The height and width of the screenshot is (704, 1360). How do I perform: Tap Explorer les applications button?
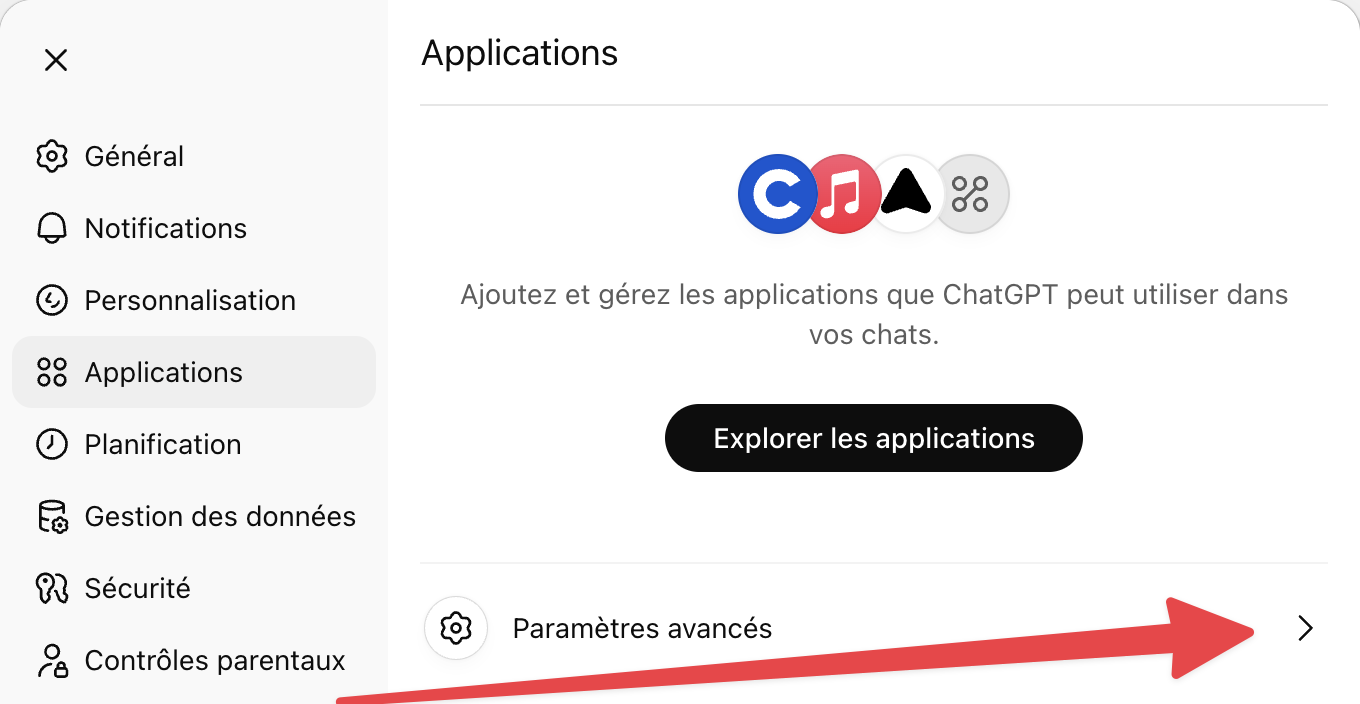pos(873,438)
